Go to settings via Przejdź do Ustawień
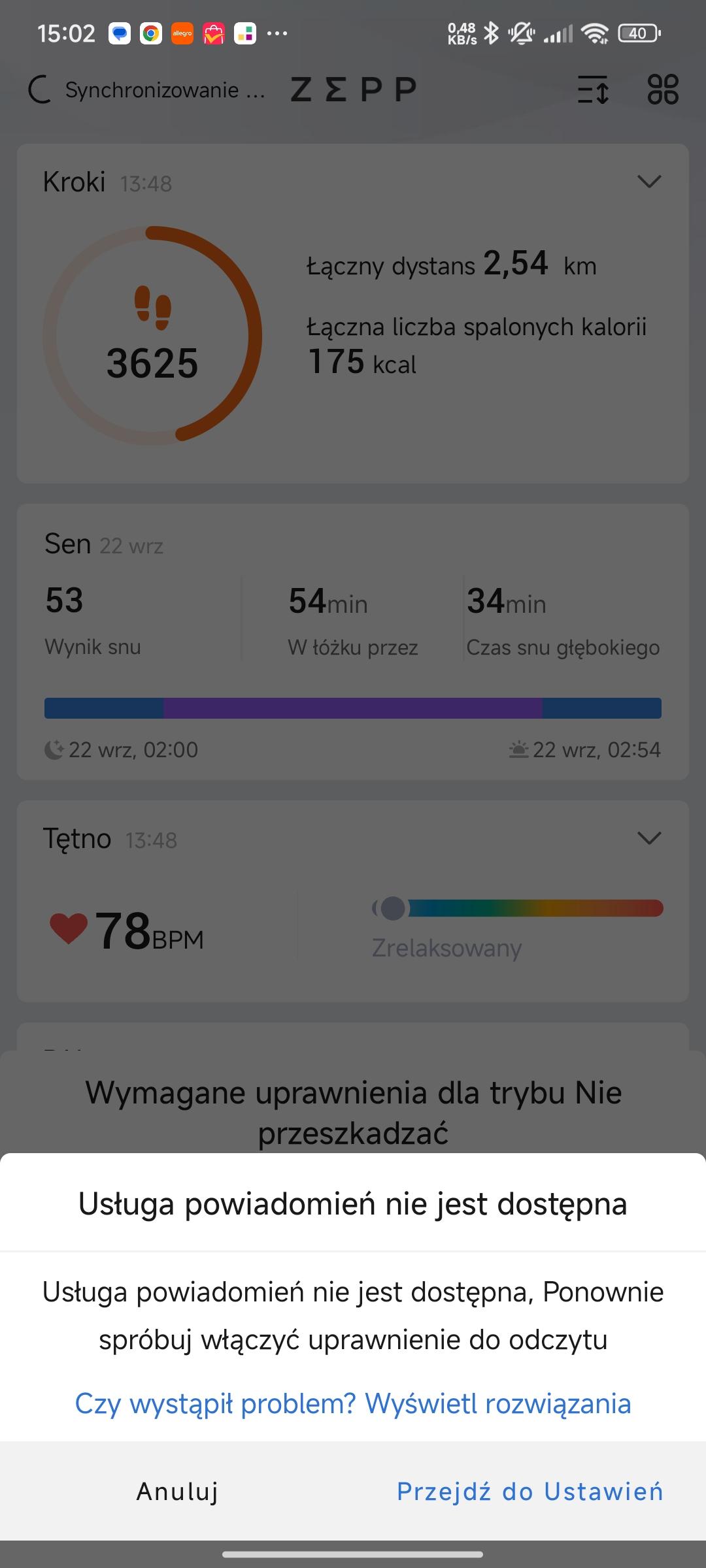Screen dimensions: 706x1568 [529, 1492]
